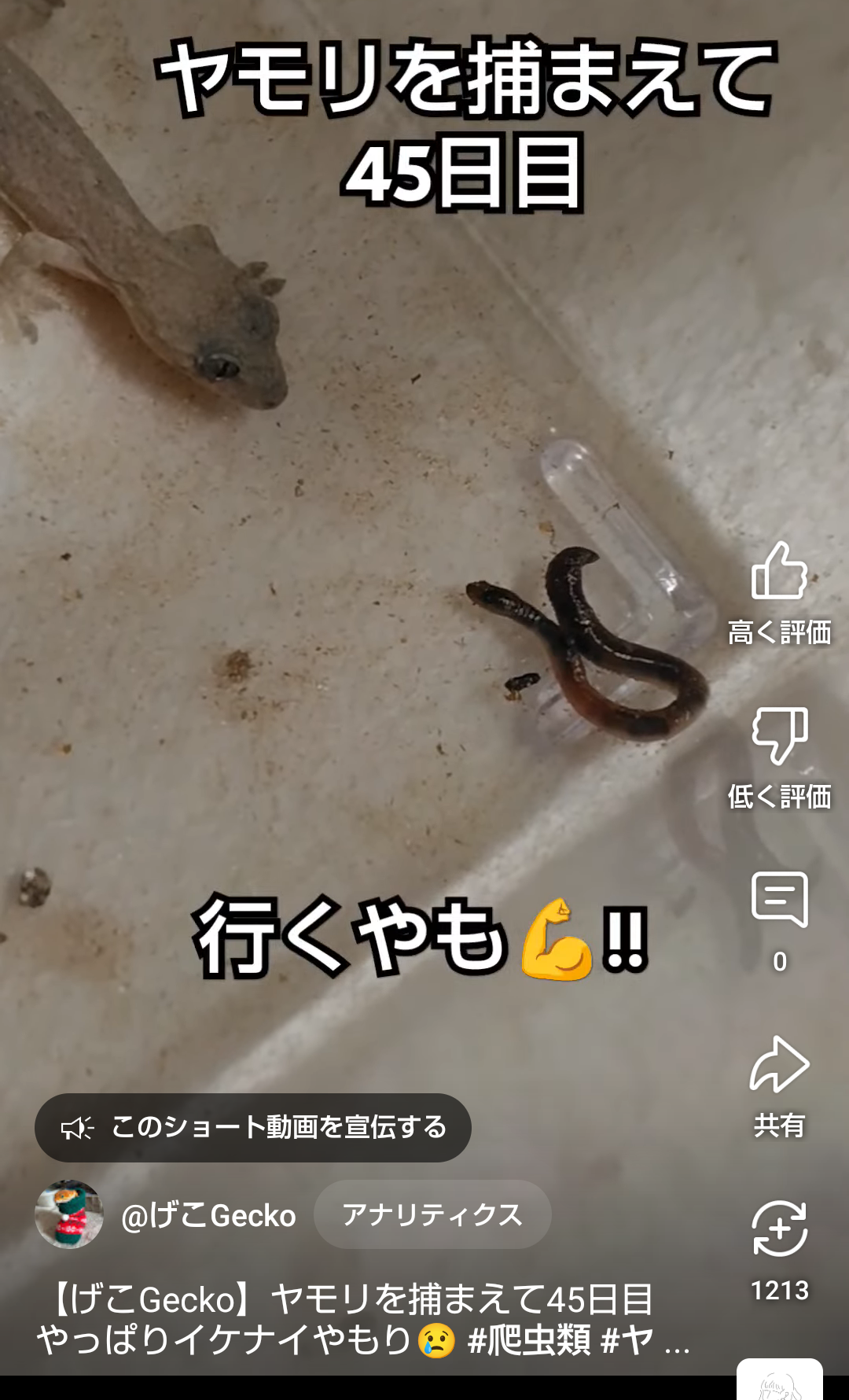Open the comments section
This screenshot has width=849, height=1400.
(x=779, y=900)
